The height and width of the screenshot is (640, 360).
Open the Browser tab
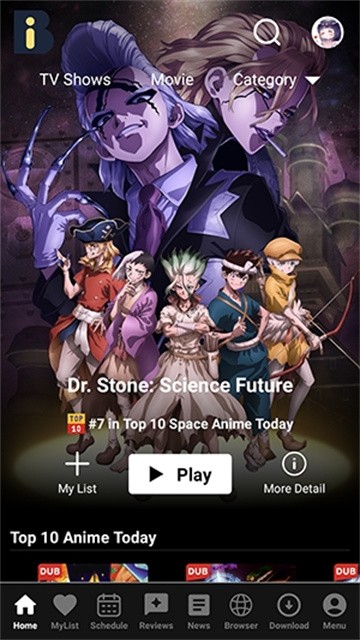241,611
